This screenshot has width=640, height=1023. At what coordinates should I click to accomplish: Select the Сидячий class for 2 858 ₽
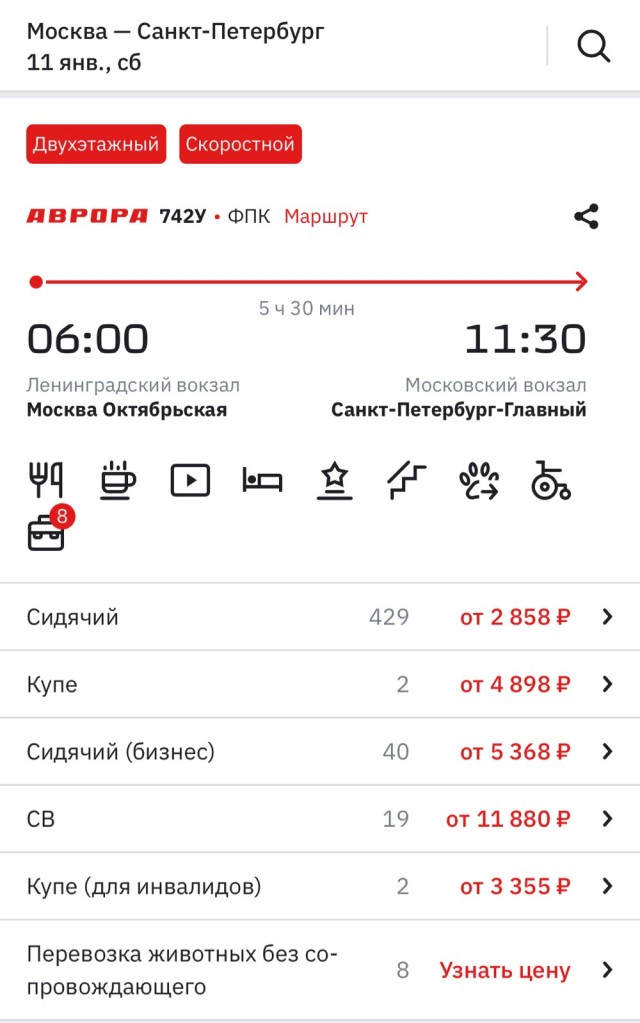[x=319, y=617]
